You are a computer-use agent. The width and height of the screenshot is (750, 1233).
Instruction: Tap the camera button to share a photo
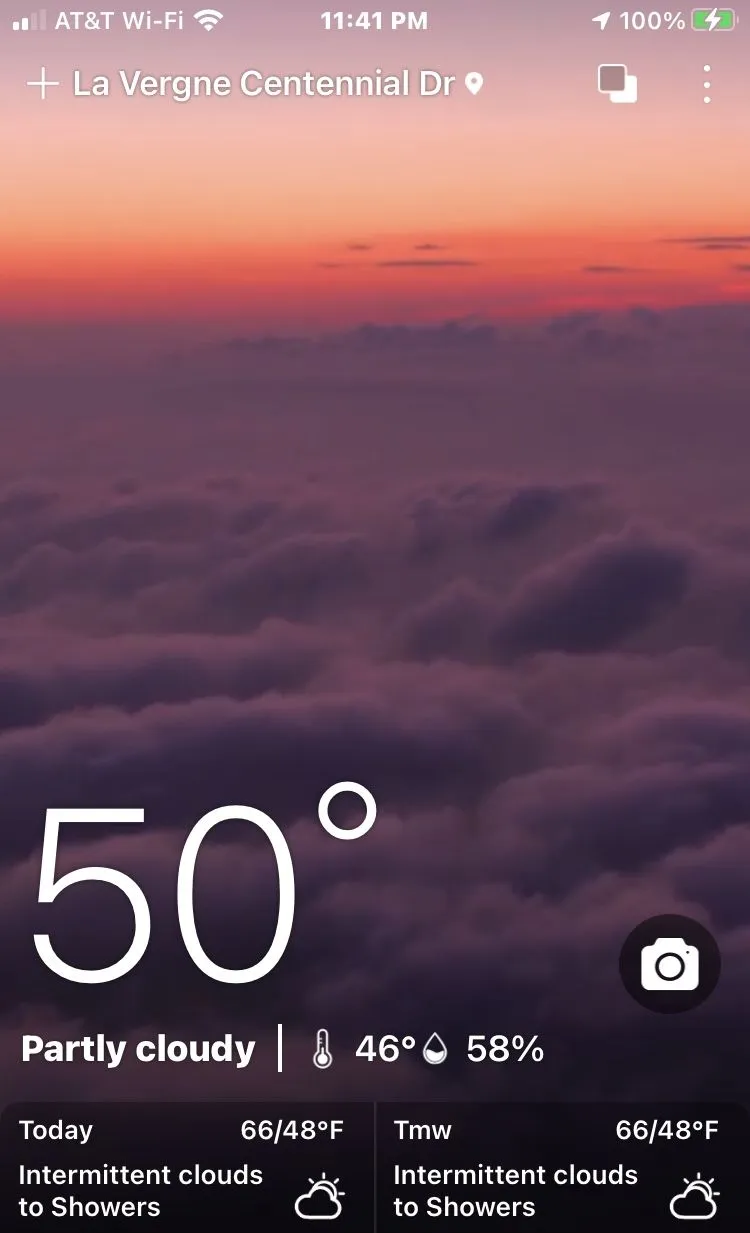(x=669, y=965)
